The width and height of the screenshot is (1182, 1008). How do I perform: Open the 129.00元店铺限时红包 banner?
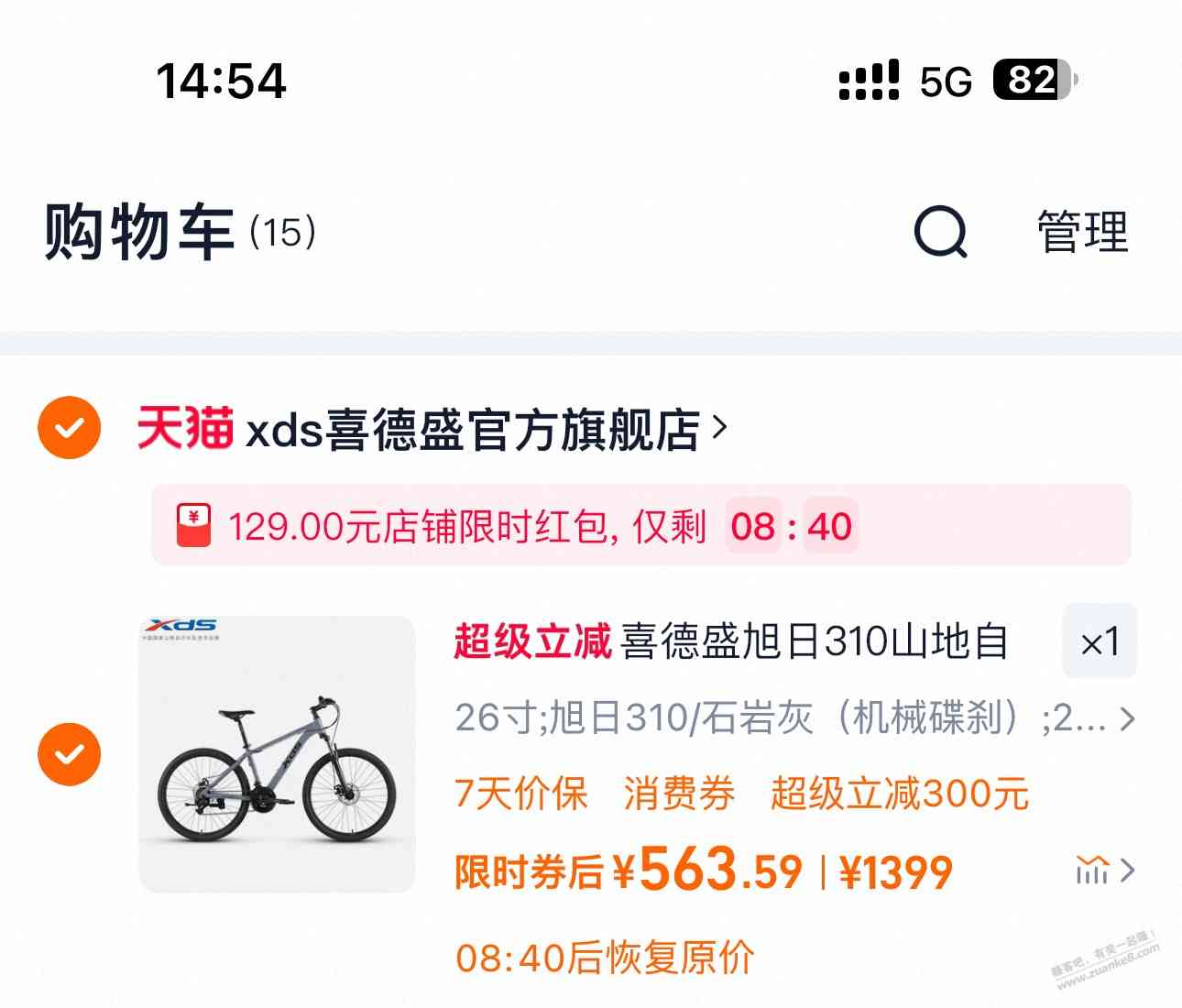(x=640, y=526)
